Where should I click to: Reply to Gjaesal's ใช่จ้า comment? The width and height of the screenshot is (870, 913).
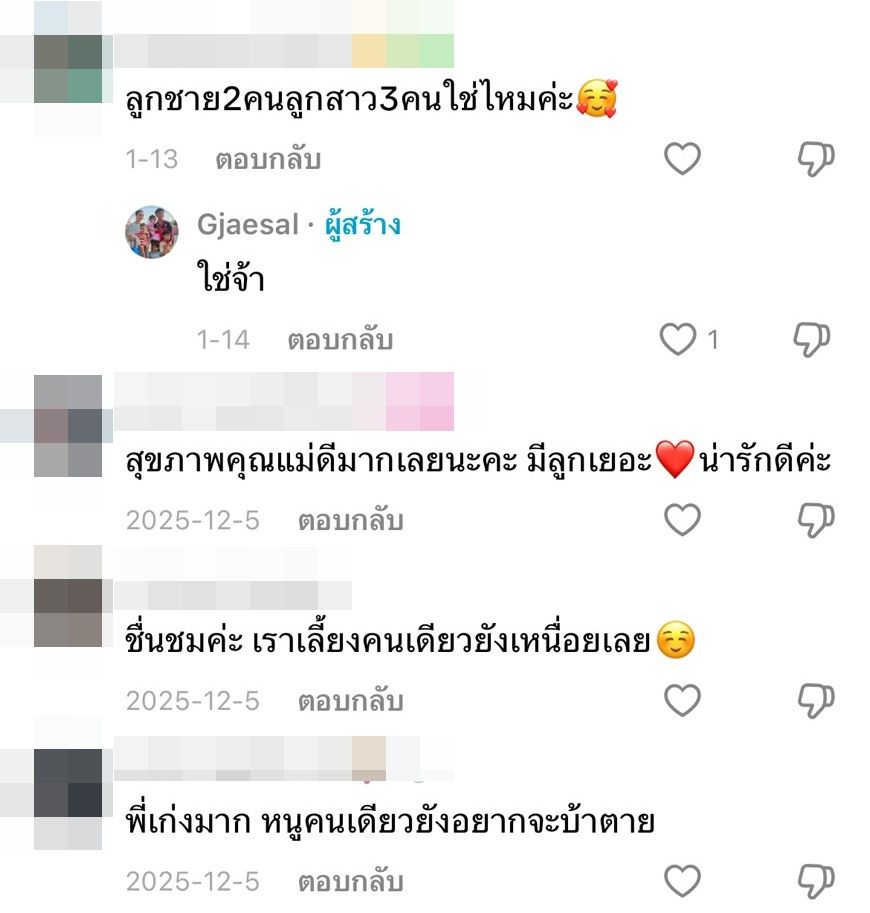[x=340, y=340]
